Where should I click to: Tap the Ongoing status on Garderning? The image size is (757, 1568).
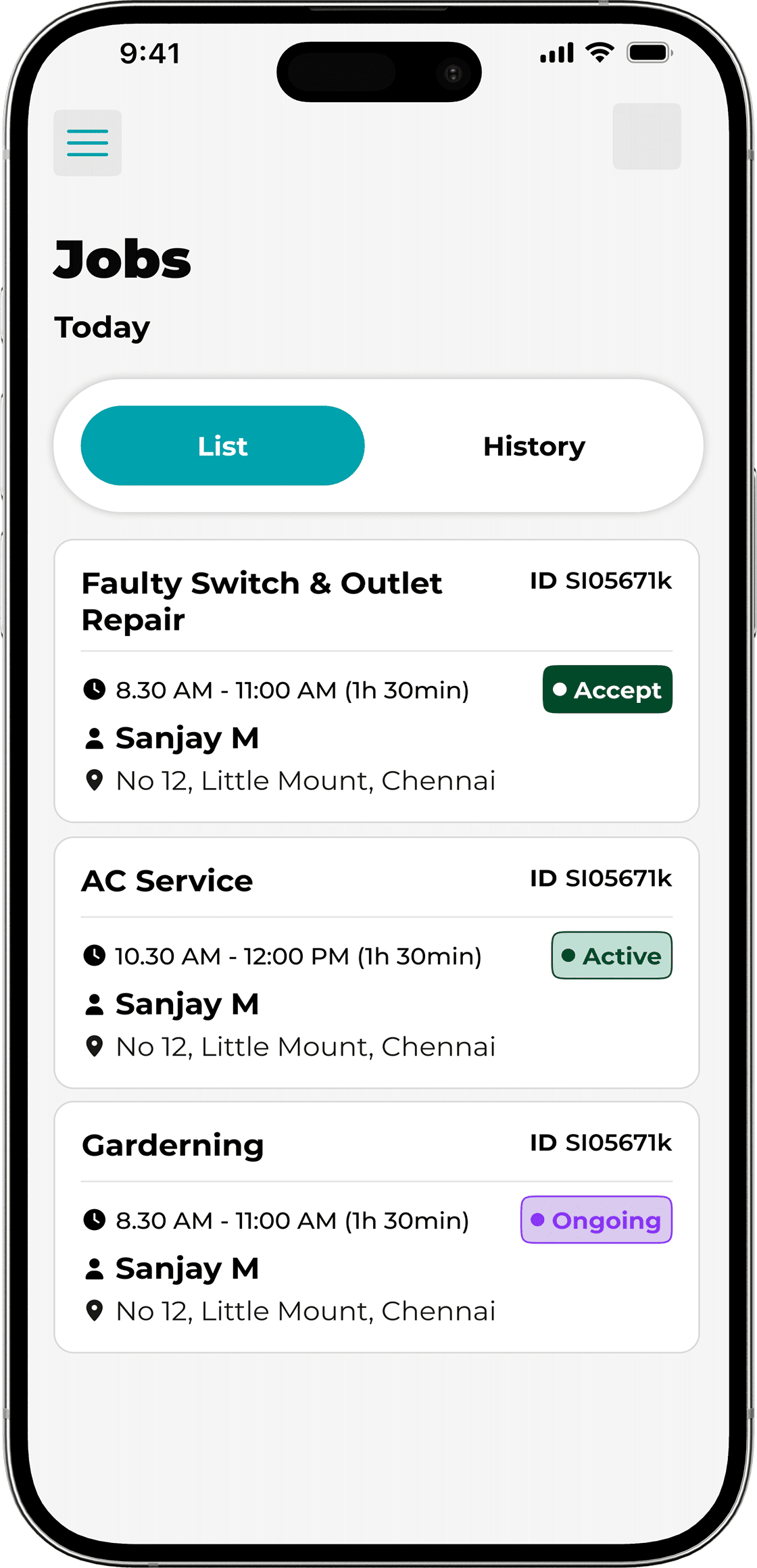coord(596,1220)
